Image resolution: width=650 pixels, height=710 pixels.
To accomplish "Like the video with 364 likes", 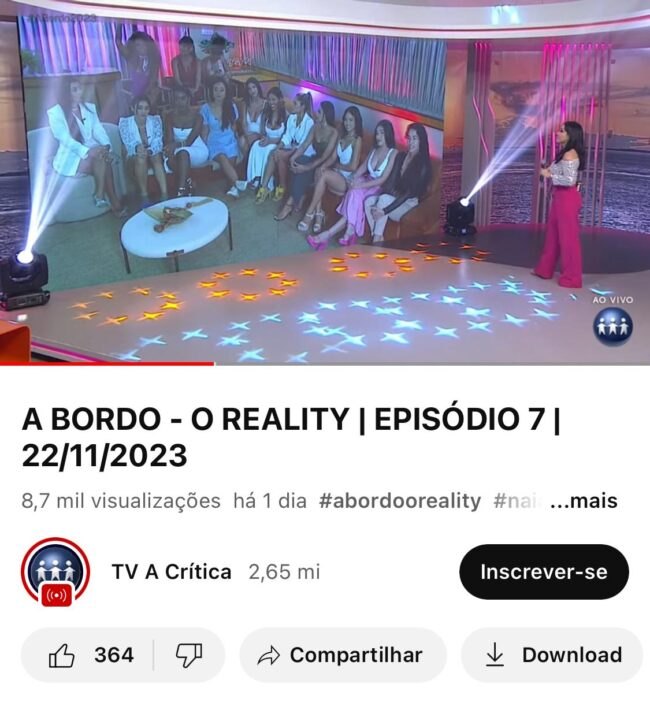I will (x=91, y=655).
